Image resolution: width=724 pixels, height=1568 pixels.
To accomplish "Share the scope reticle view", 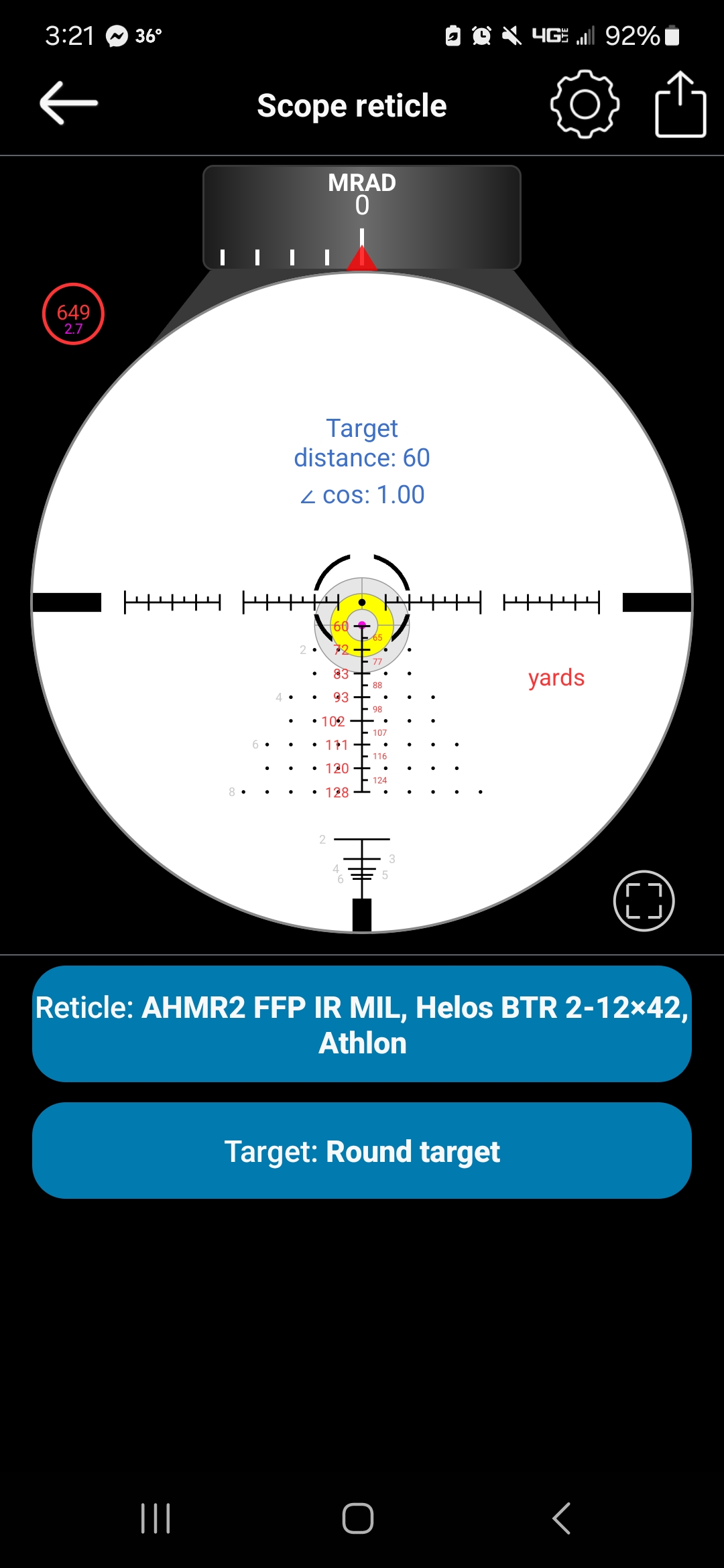I will coord(680,105).
